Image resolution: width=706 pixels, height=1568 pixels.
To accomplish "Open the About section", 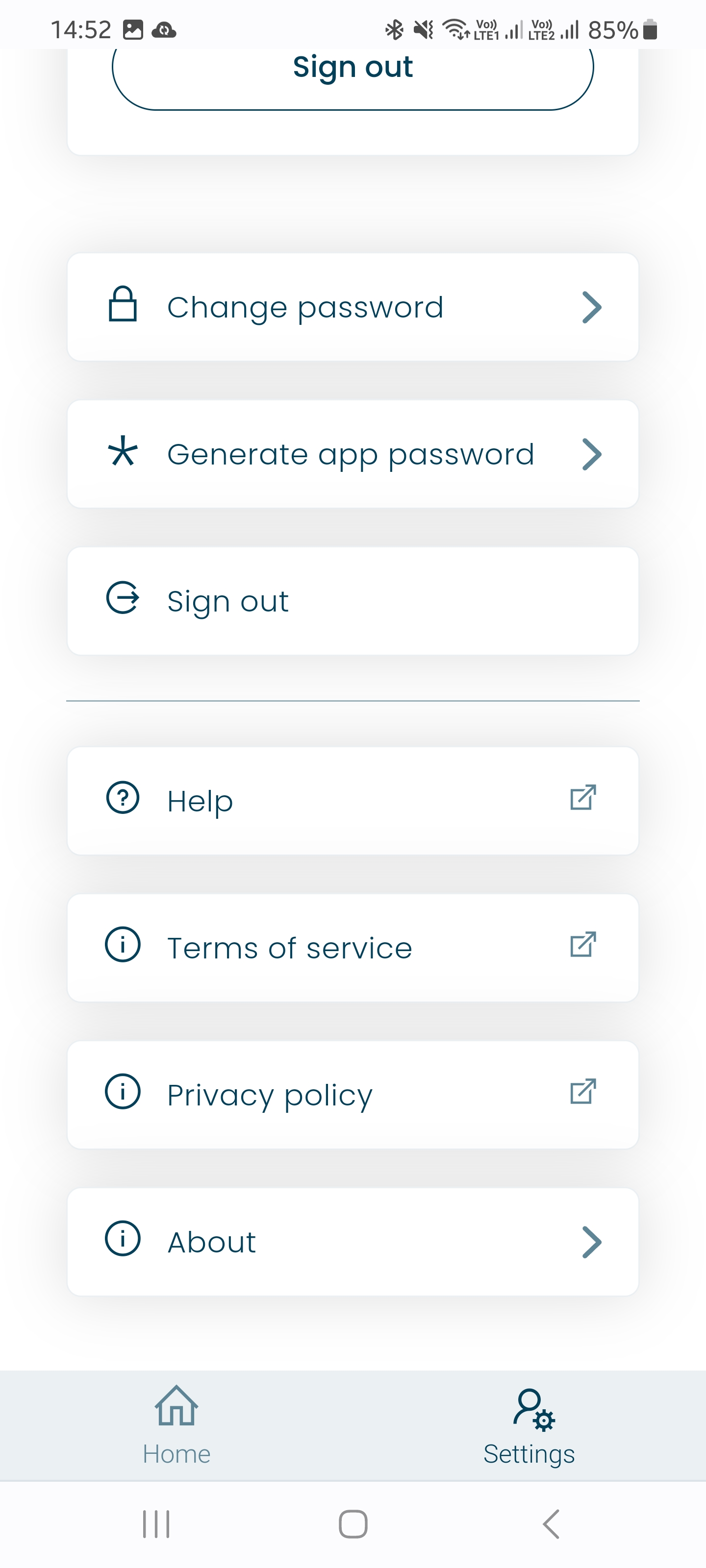I will (x=353, y=1242).
